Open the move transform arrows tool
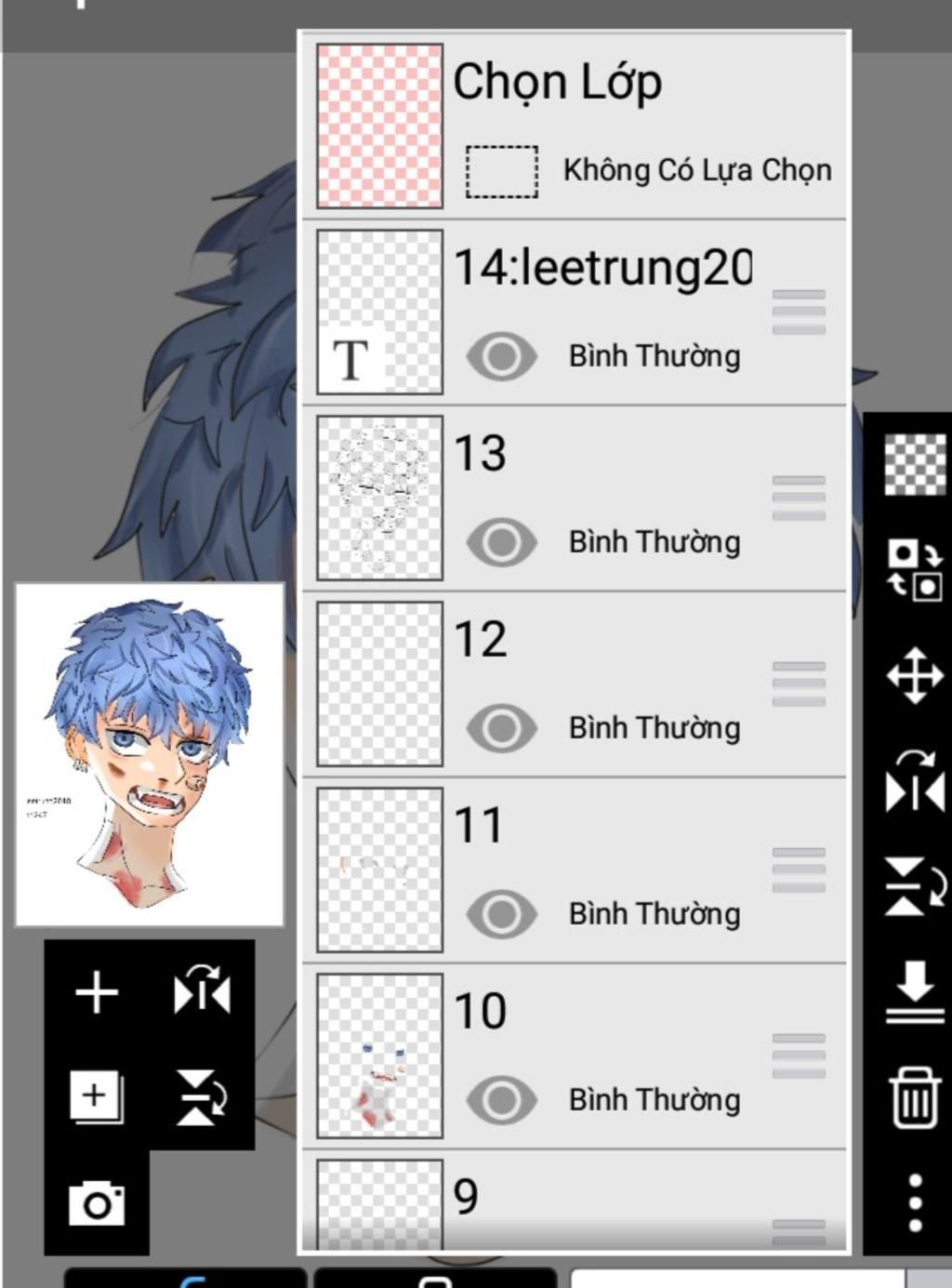The width and height of the screenshot is (952, 1288). point(915,675)
